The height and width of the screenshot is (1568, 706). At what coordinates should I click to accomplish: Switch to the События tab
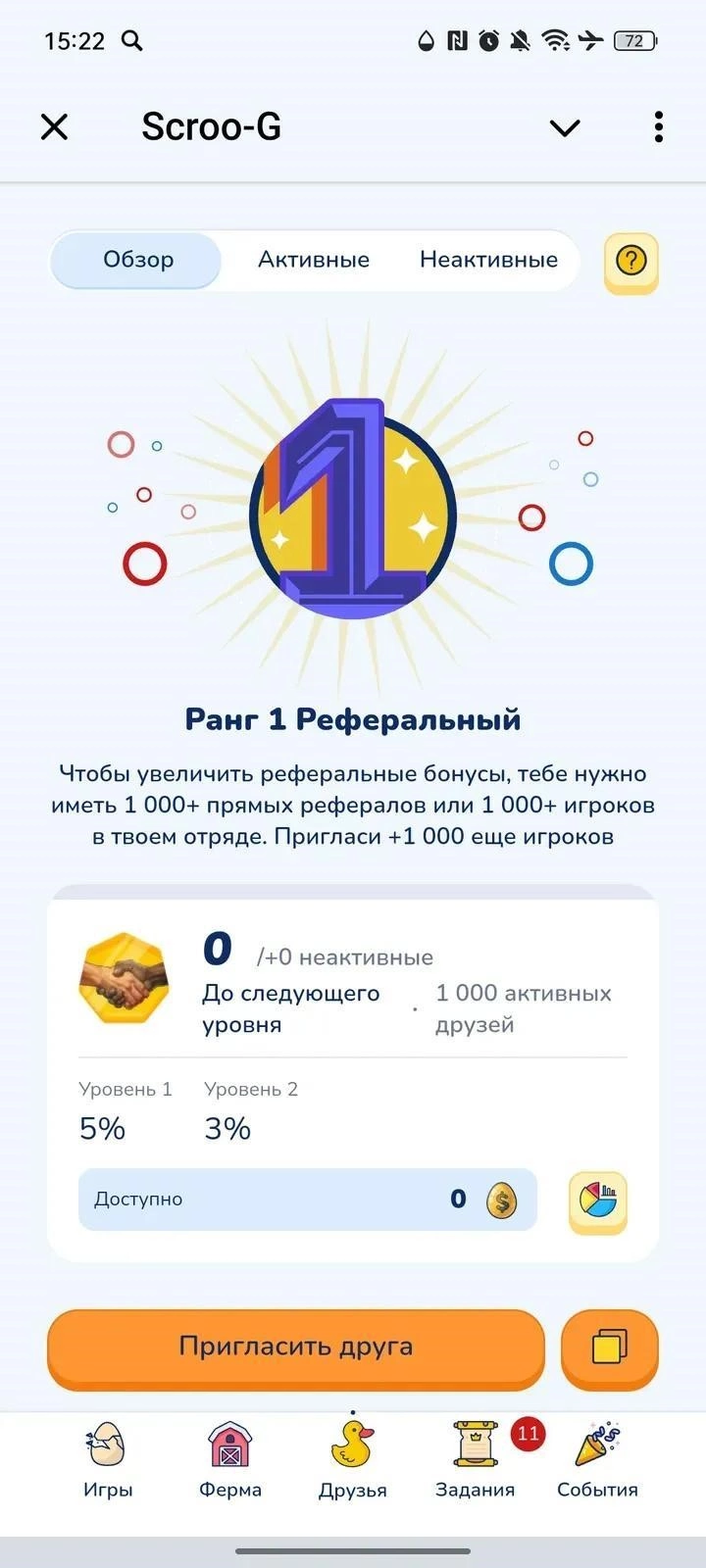(597, 1459)
